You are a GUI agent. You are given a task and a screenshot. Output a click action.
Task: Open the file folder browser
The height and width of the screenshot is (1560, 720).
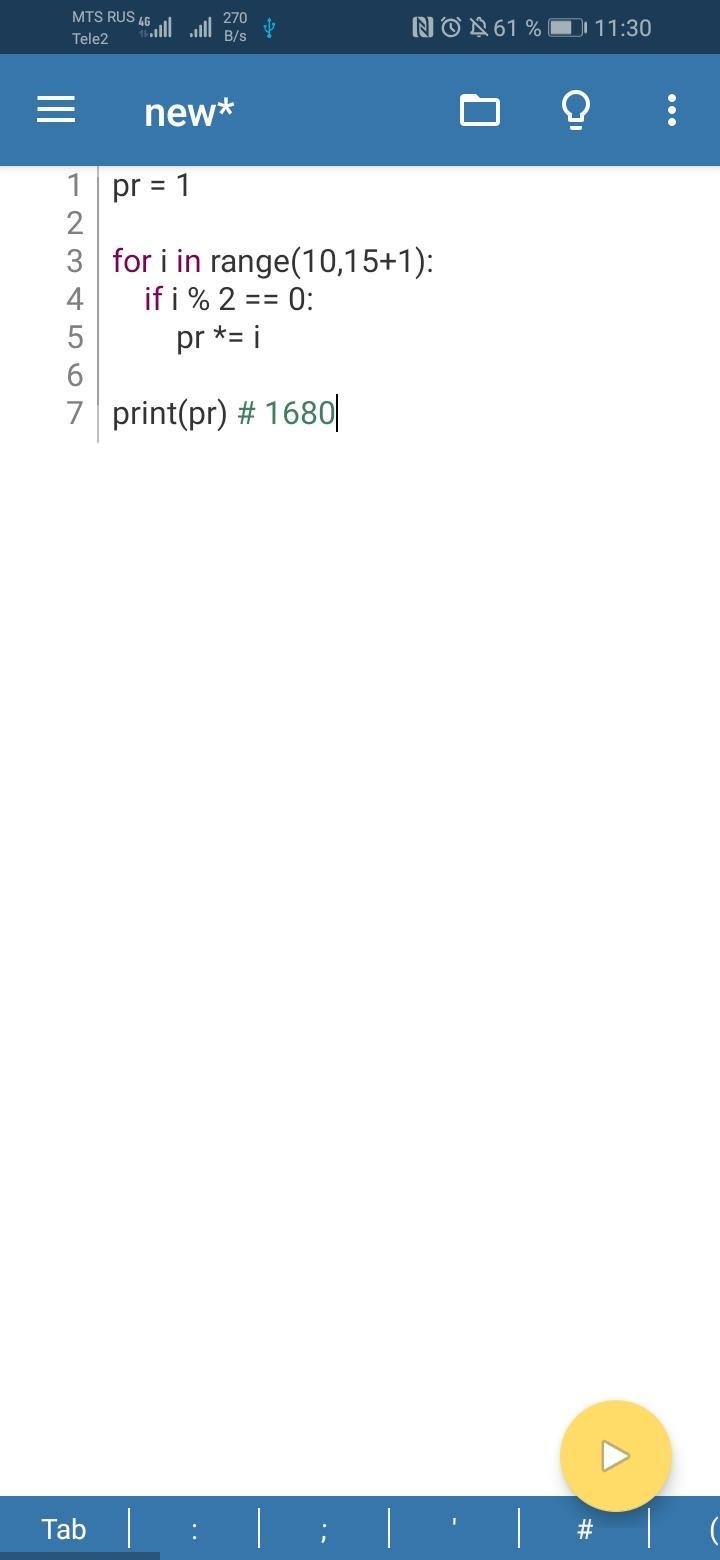[479, 110]
